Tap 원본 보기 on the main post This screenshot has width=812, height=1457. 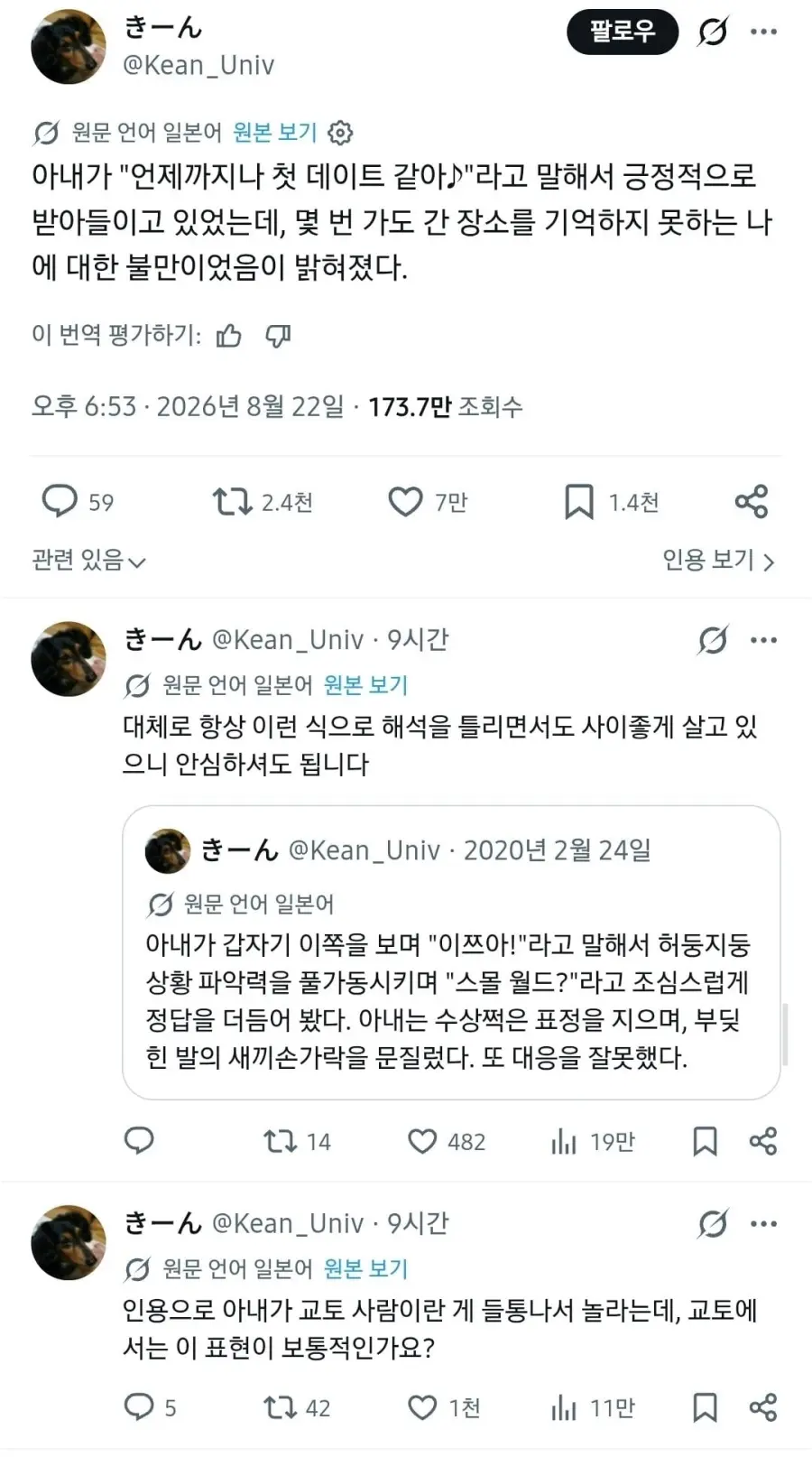pyautogui.click(x=275, y=133)
